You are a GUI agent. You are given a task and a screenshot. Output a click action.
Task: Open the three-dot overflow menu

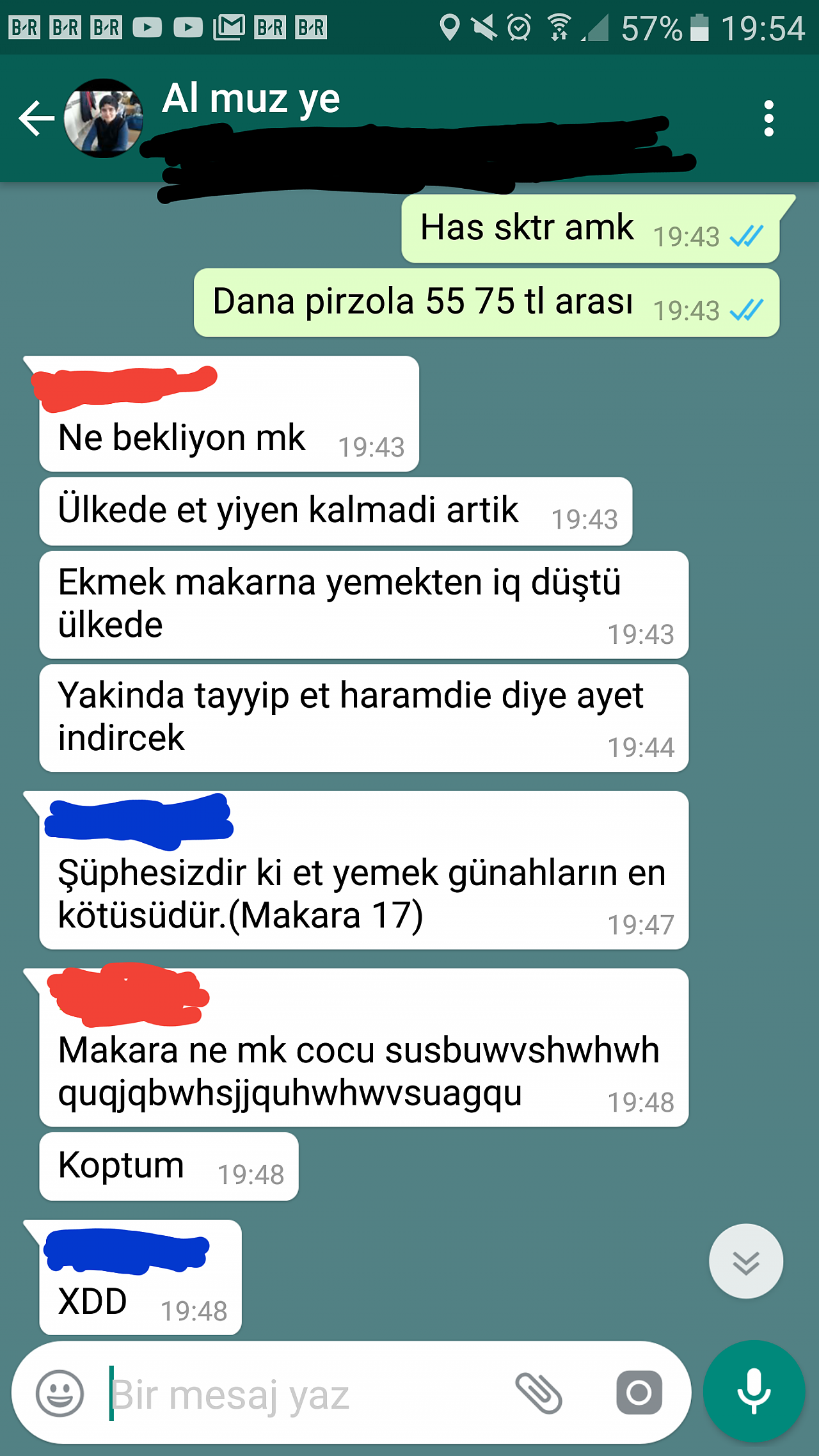coord(768,118)
